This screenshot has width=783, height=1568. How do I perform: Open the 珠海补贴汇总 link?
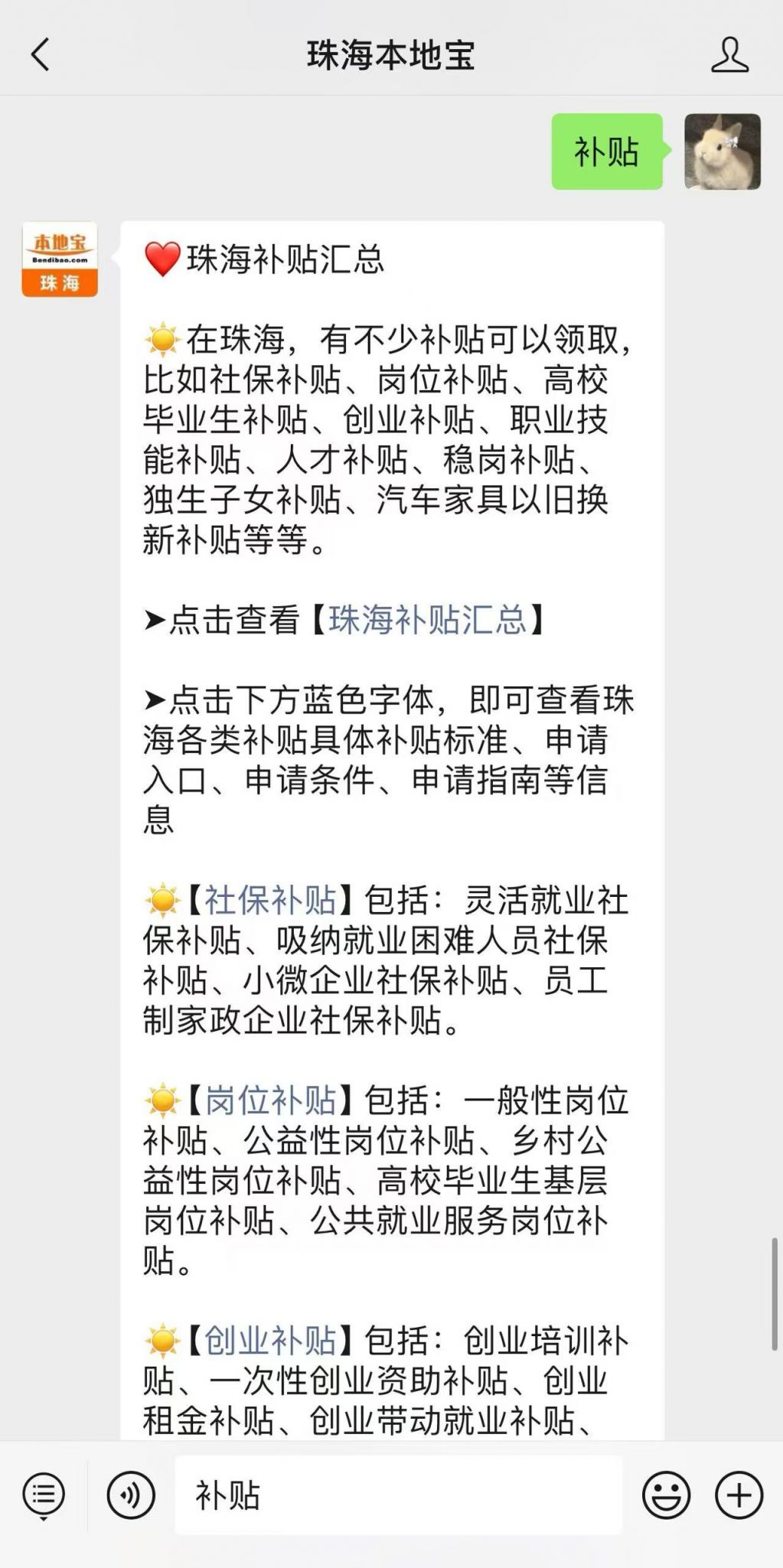pos(427,619)
